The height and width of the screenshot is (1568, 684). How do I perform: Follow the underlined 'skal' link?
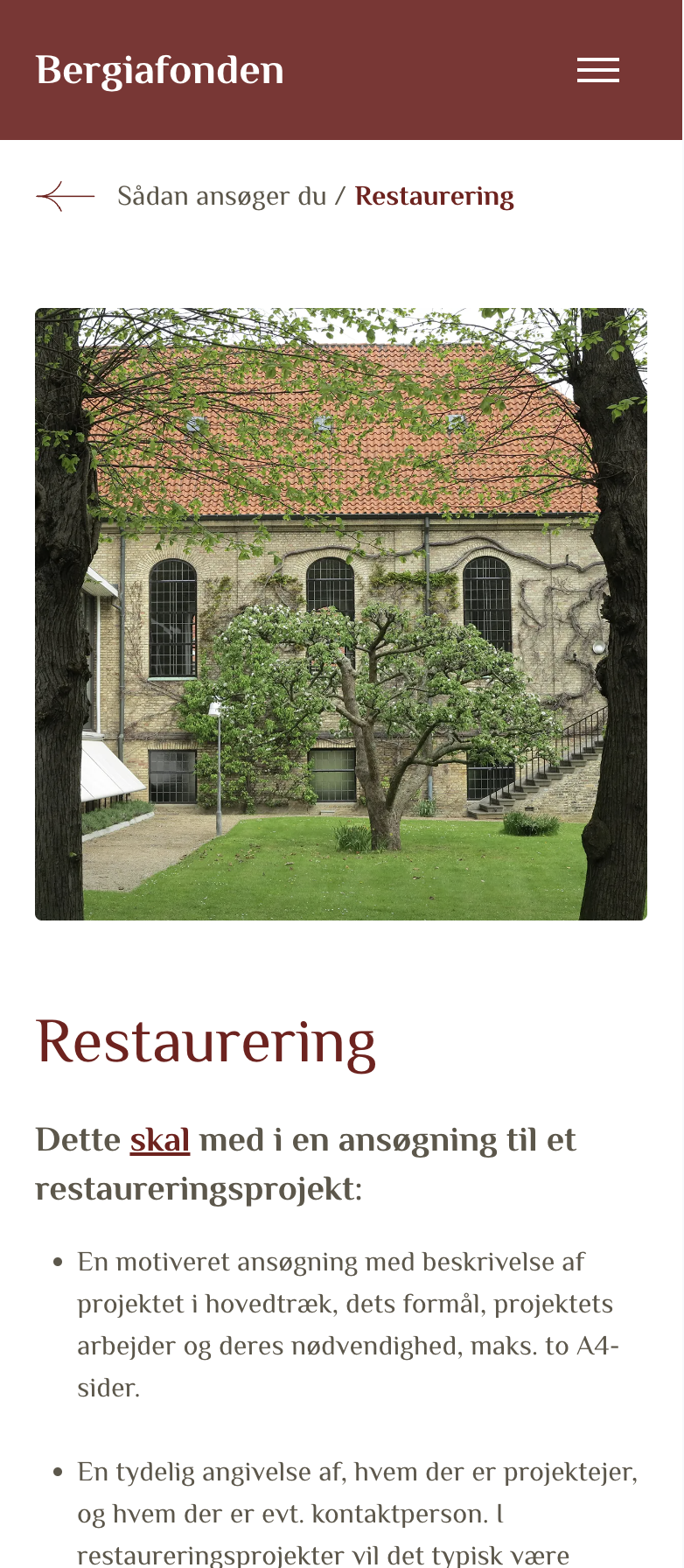(160, 1140)
